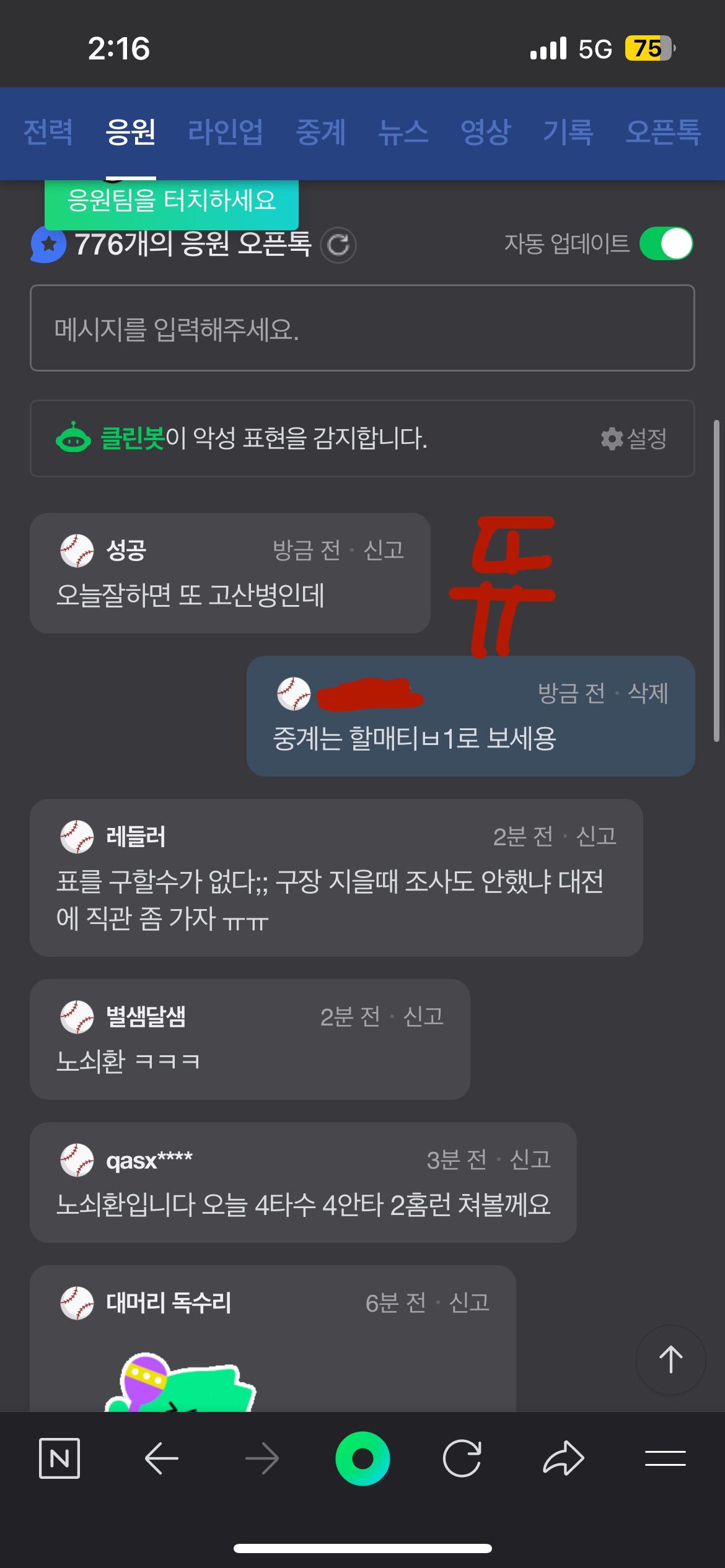This screenshot has width=725, height=1568.
Task: Open the 중계 tab
Action: [320, 132]
